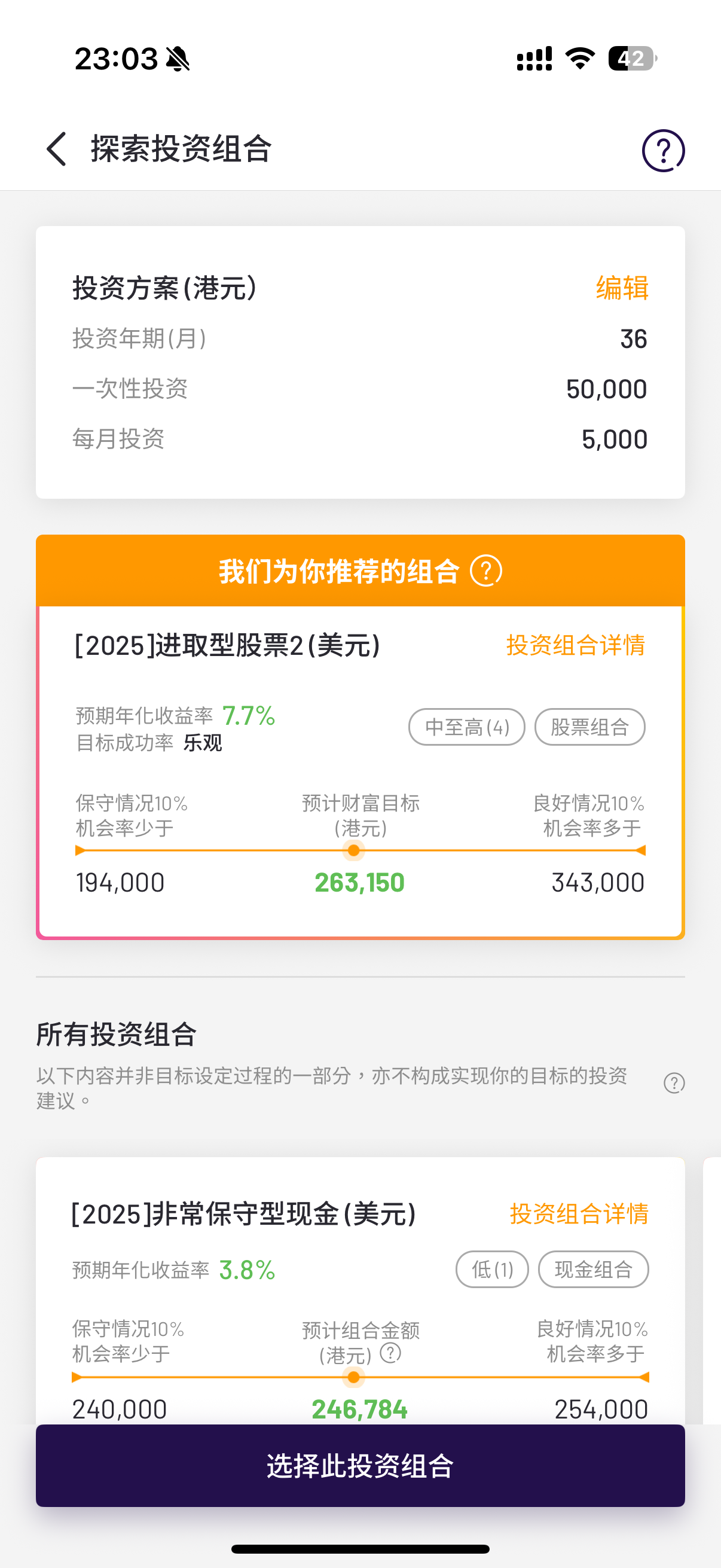Tap the Wi-Fi icon in the status bar
The height and width of the screenshot is (1568, 721).
pos(579,58)
